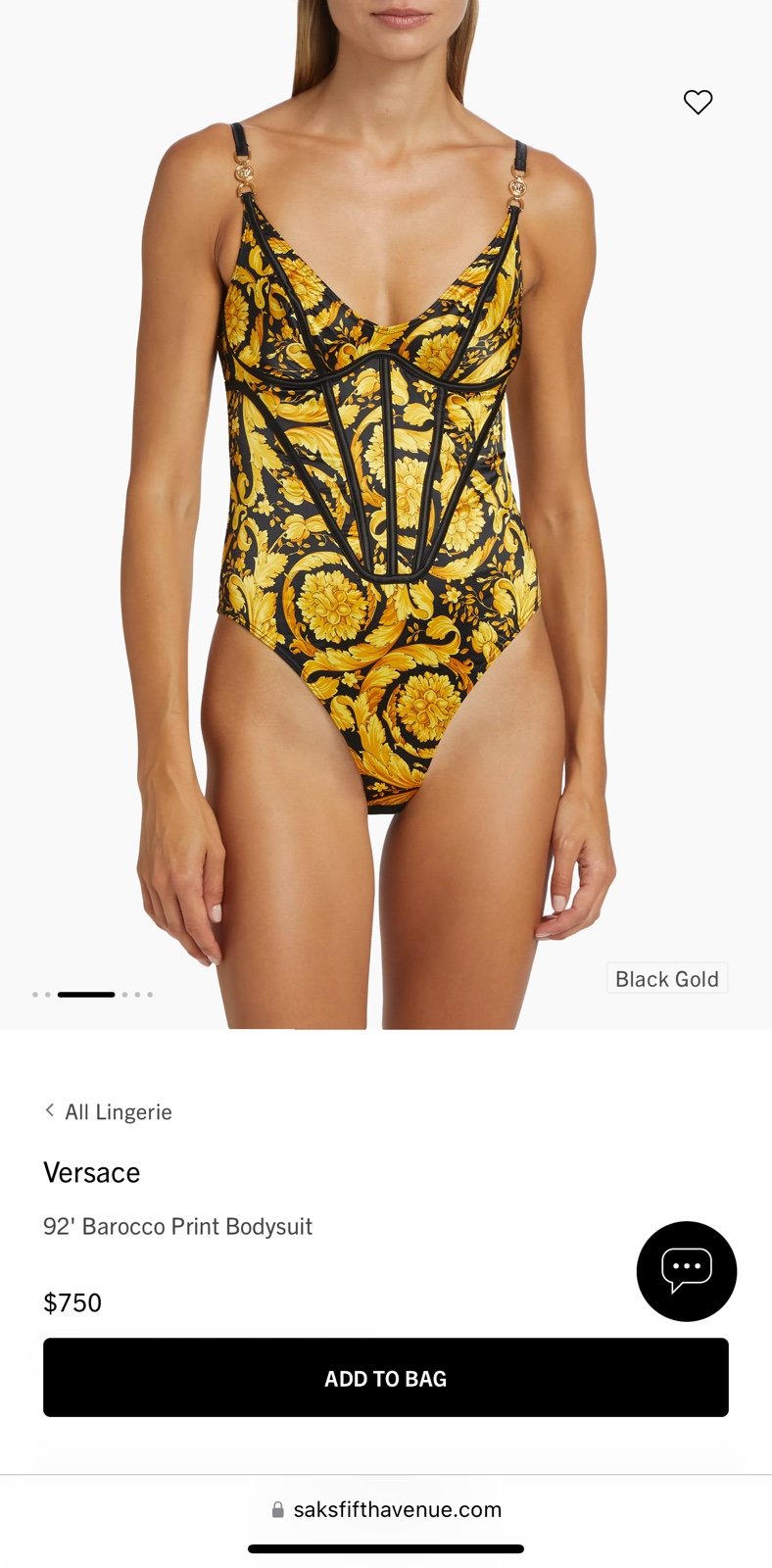Open the Versace bodysuit product photo

(x=386, y=514)
